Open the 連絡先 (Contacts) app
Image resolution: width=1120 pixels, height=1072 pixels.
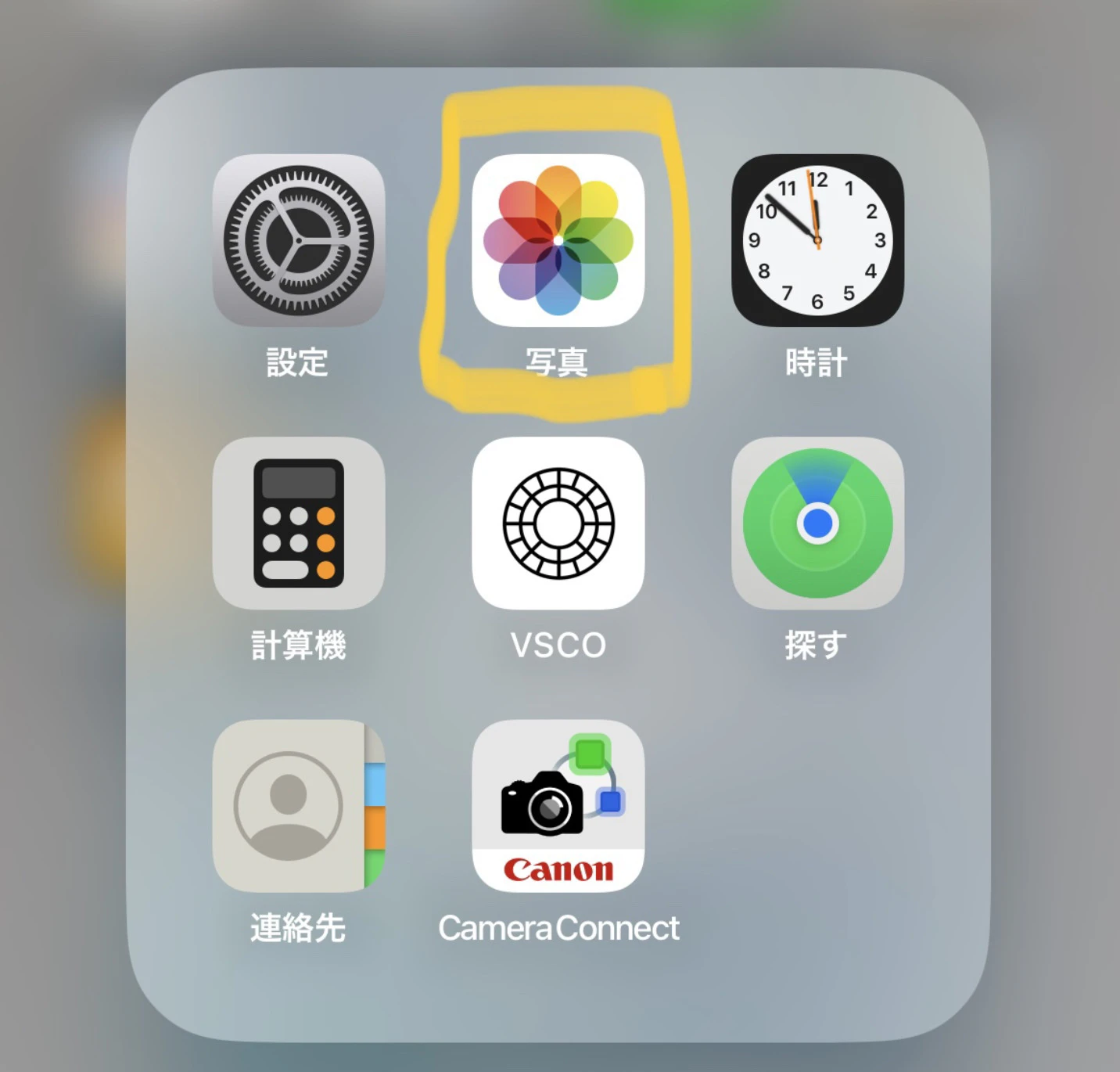tap(298, 805)
